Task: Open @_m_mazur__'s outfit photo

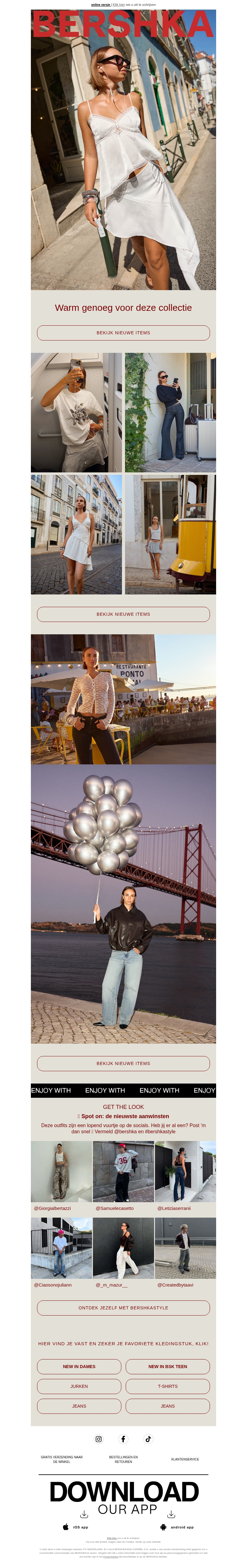Action: [123, 1247]
